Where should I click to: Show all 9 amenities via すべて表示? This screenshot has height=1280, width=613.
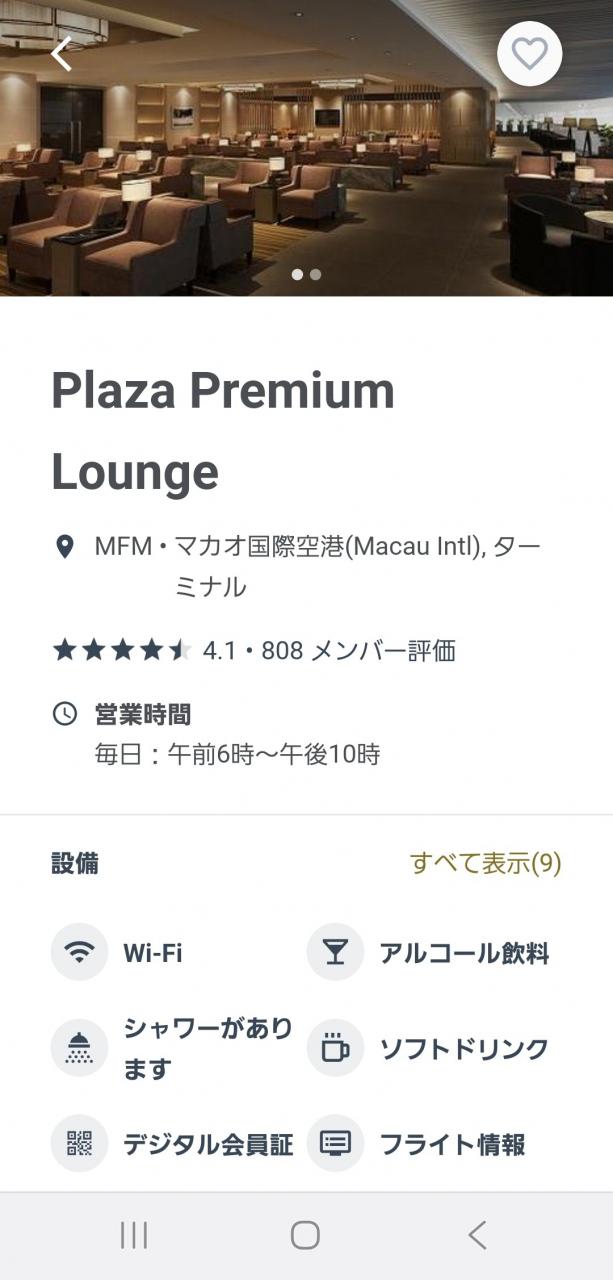pos(485,863)
